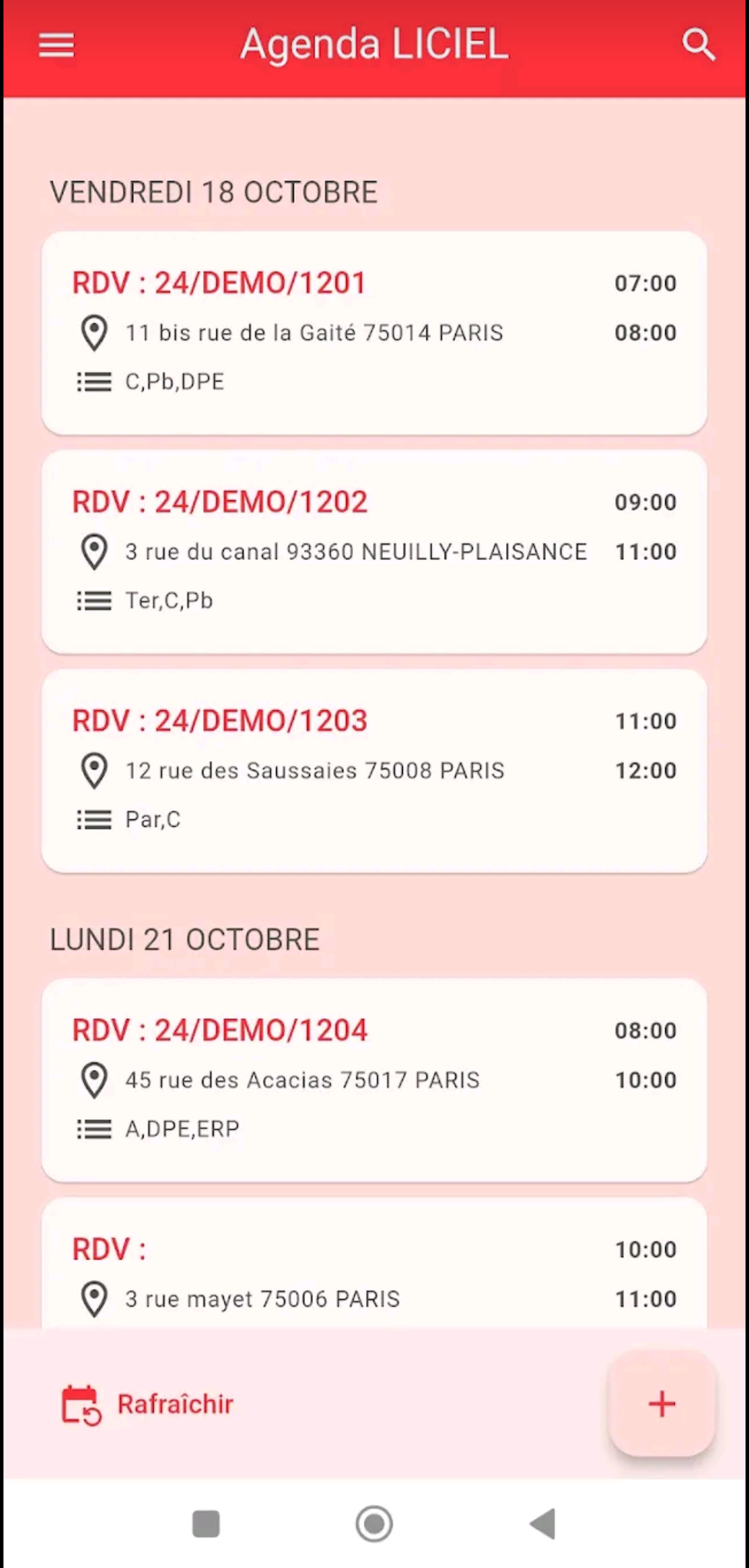Select appointment RDV 24/DEMO/1204
Screen dimensions: 749x1568
(x=374, y=1080)
